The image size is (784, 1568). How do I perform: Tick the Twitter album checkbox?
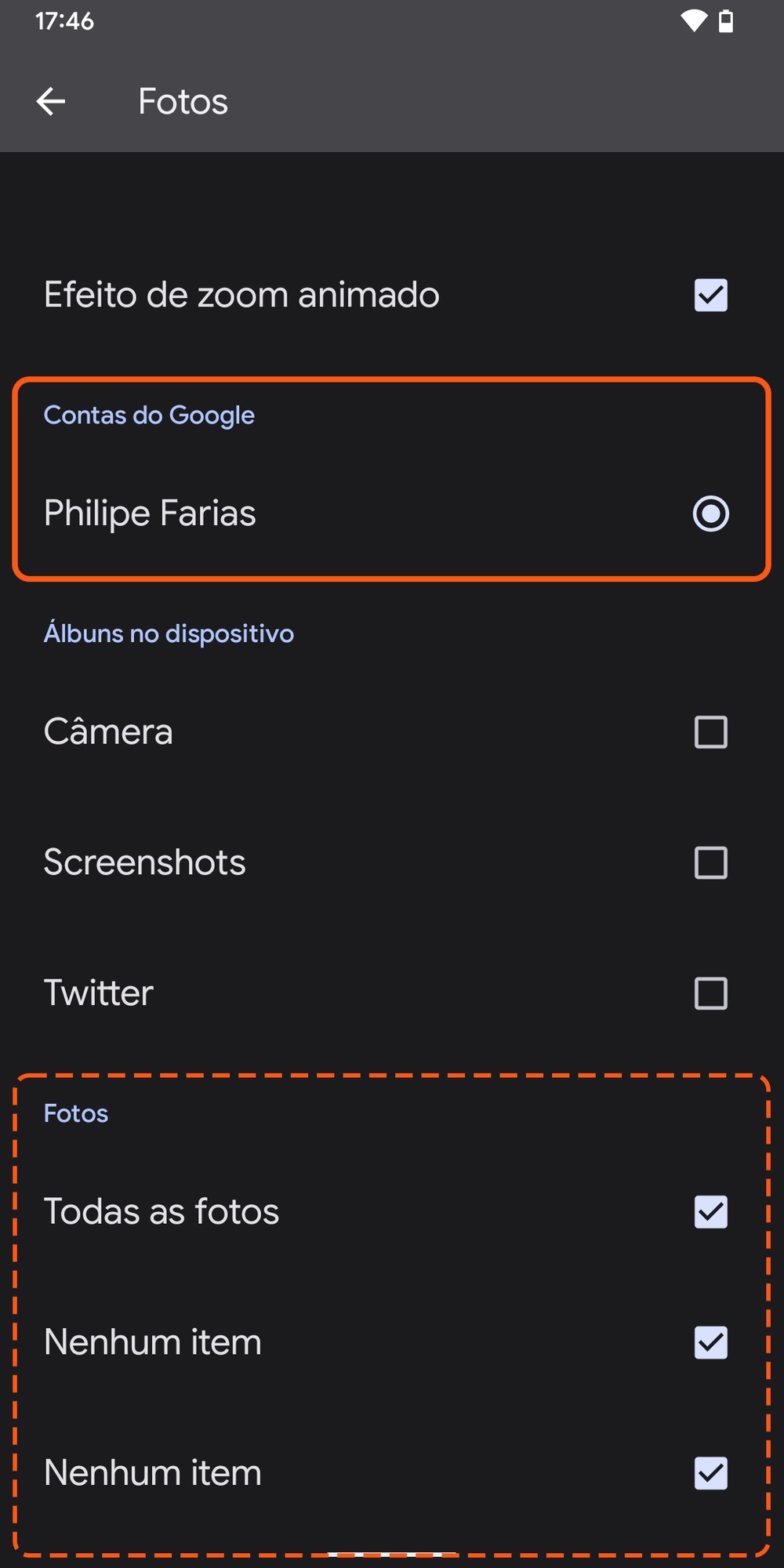[710, 993]
